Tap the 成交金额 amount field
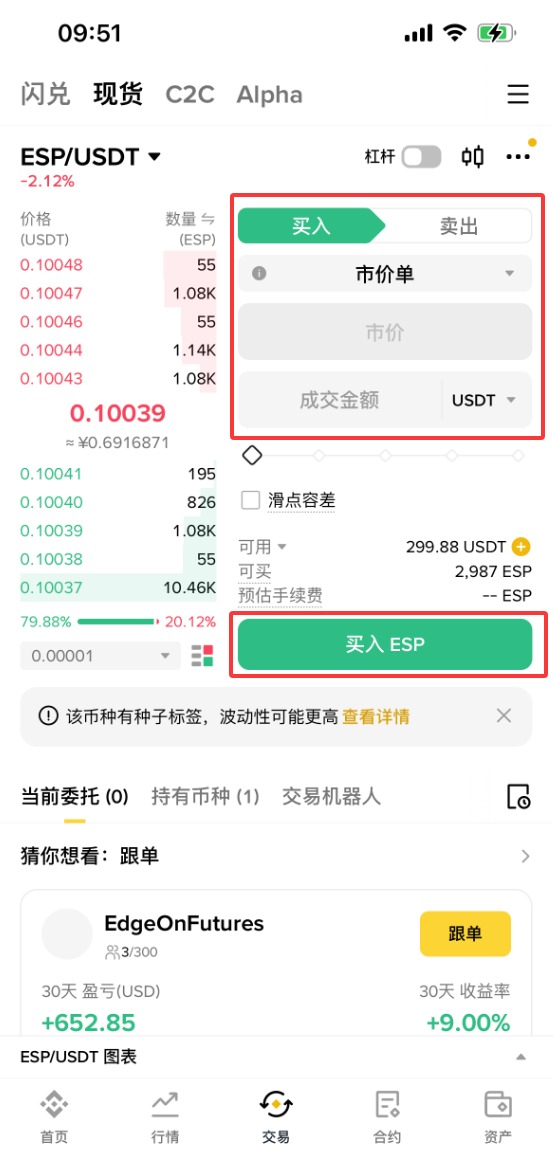This screenshot has height=1172, width=553. coord(339,400)
